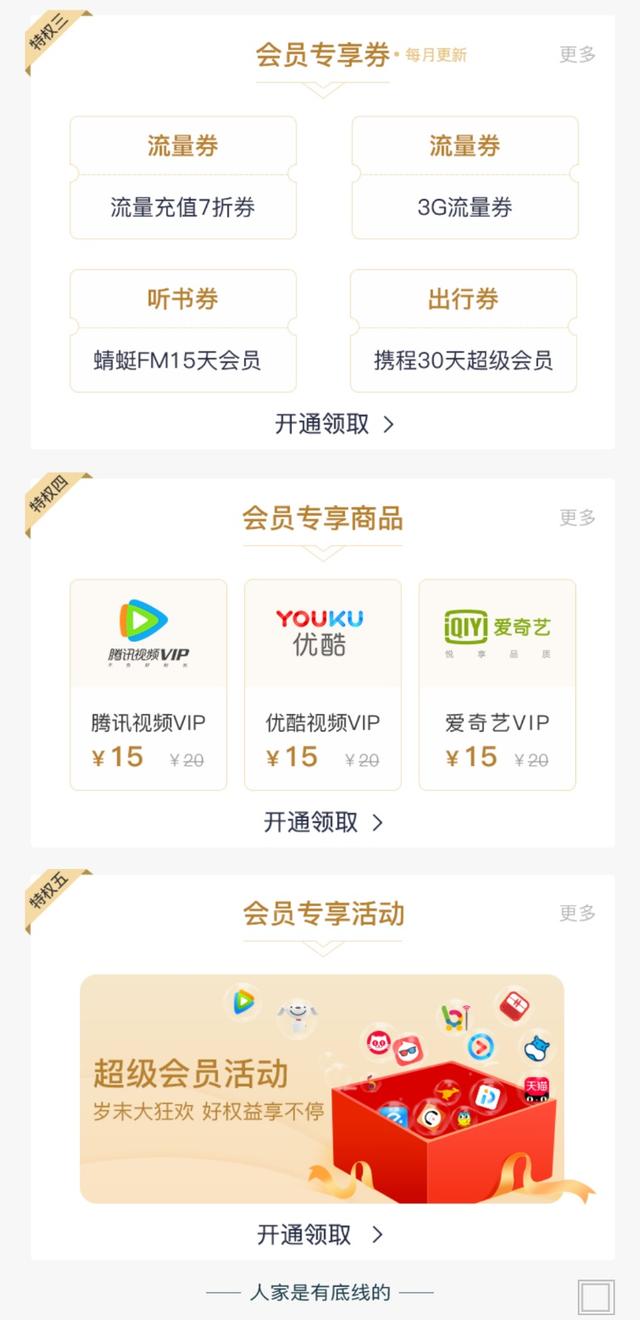View 更多 in 会员专享商品 section
640x1320 pixels.
[577, 518]
